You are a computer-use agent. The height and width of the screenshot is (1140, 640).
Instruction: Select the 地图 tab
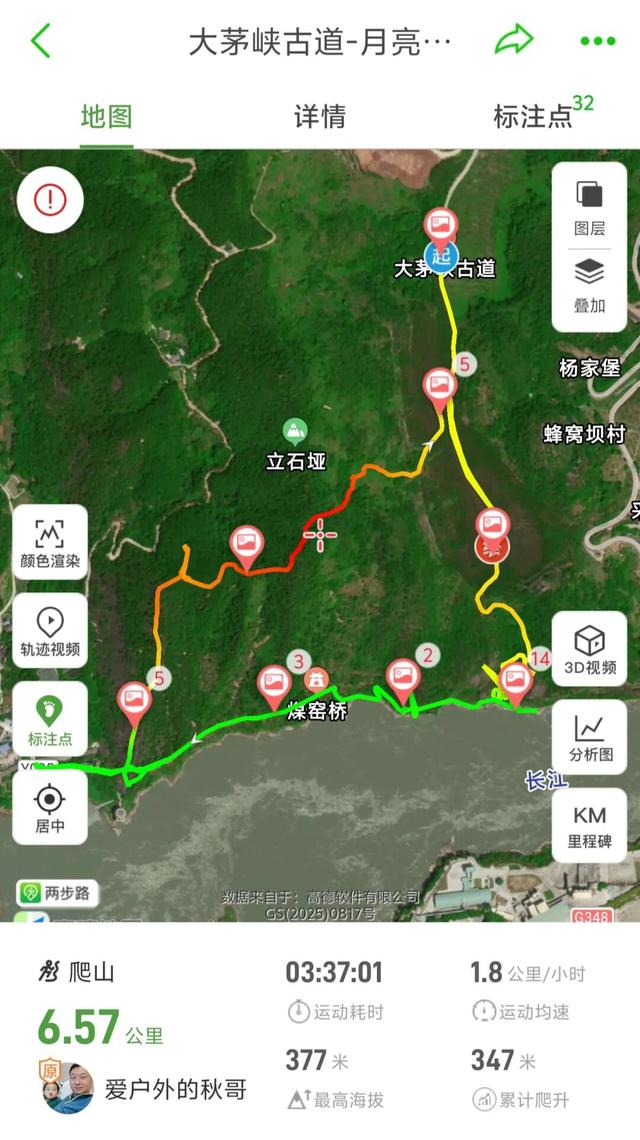click(106, 117)
